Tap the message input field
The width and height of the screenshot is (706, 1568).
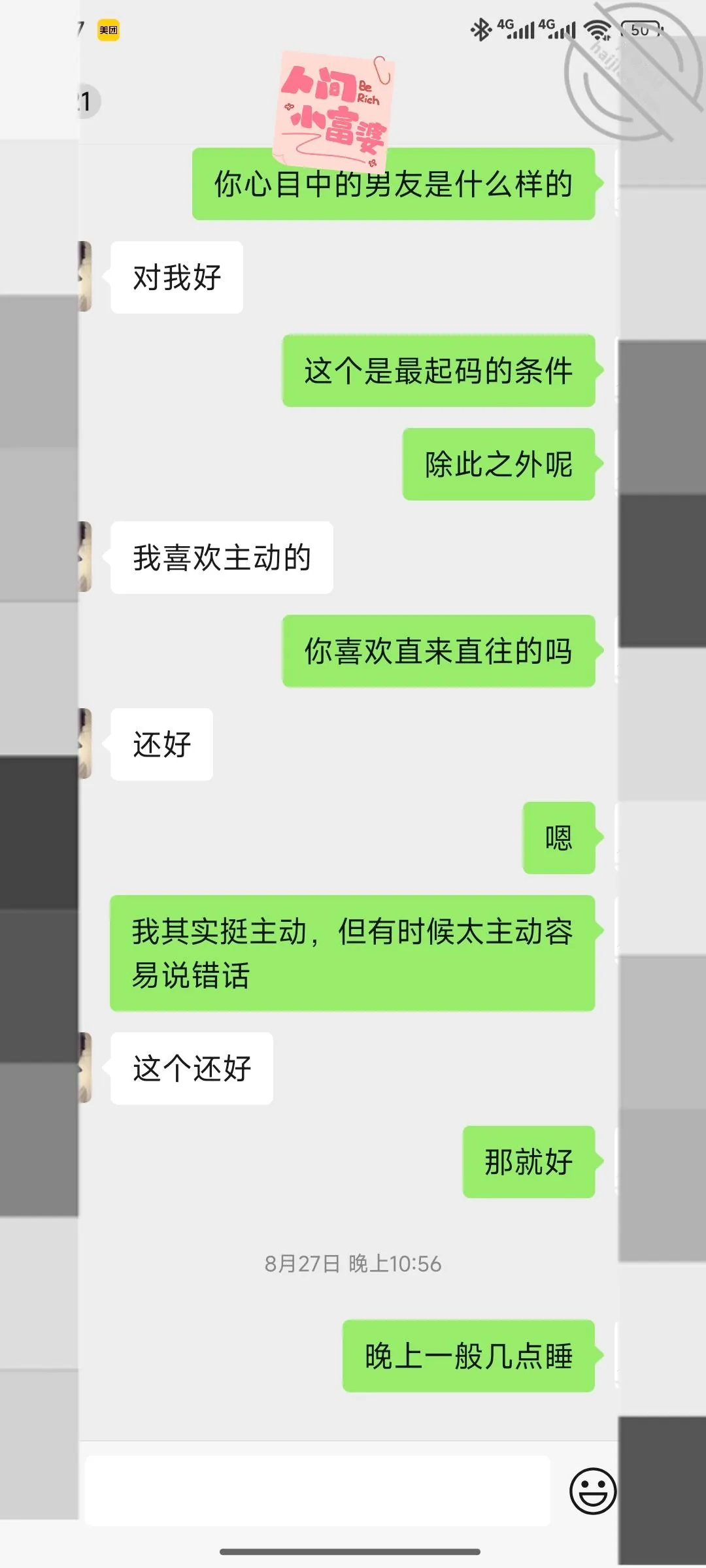click(317, 1490)
